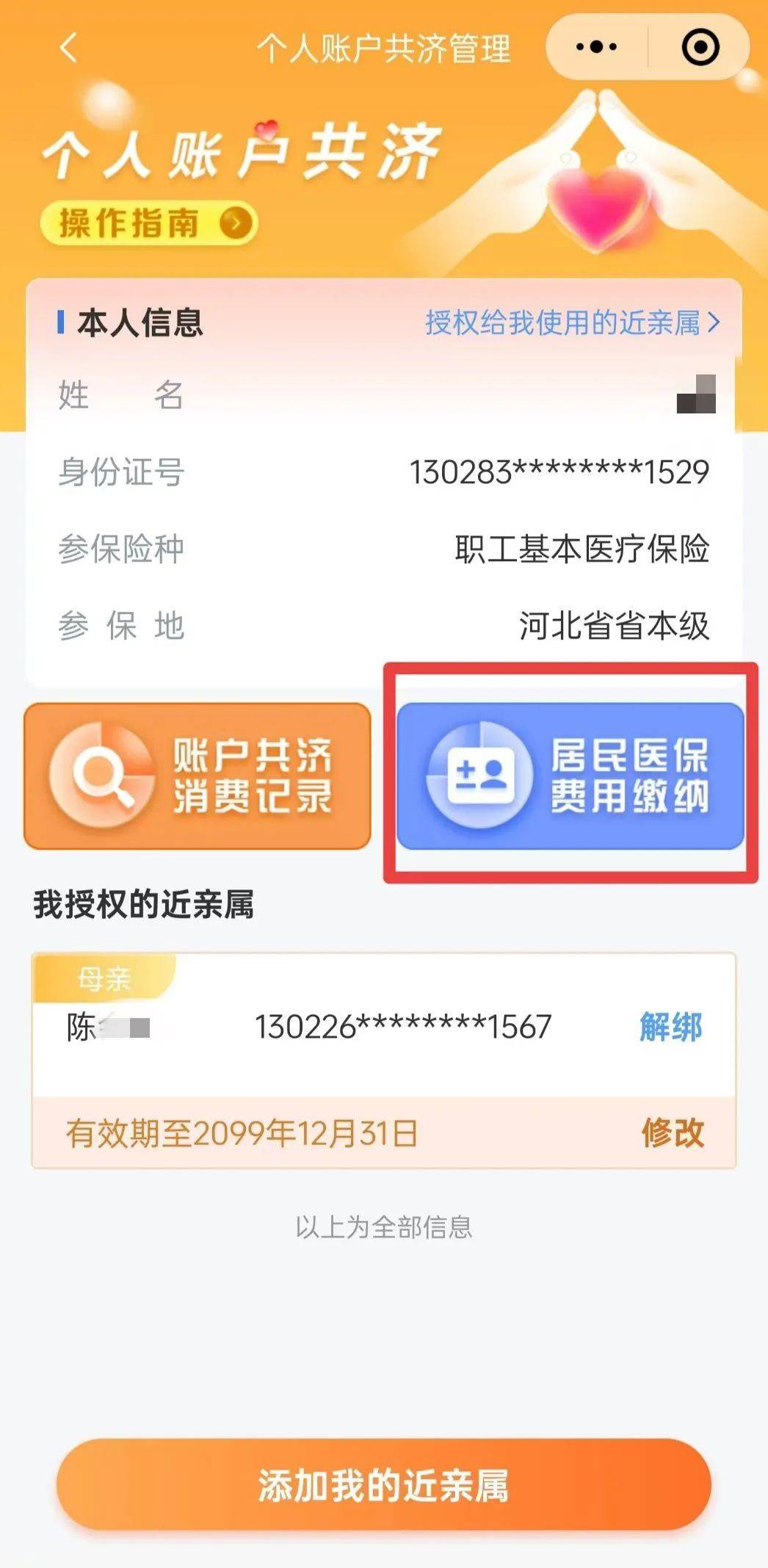Open 账户共济消费记录 records button
The image size is (768, 1568).
coord(198,776)
